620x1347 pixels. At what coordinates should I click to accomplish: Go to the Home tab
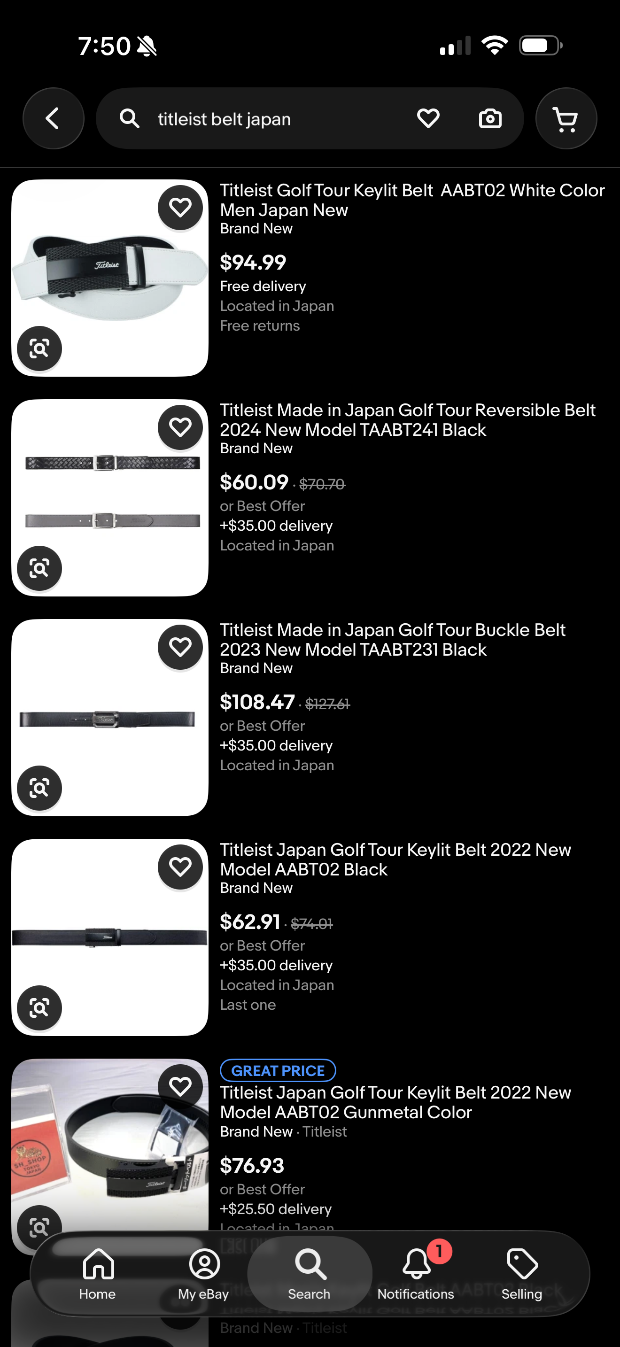(x=97, y=1275)
